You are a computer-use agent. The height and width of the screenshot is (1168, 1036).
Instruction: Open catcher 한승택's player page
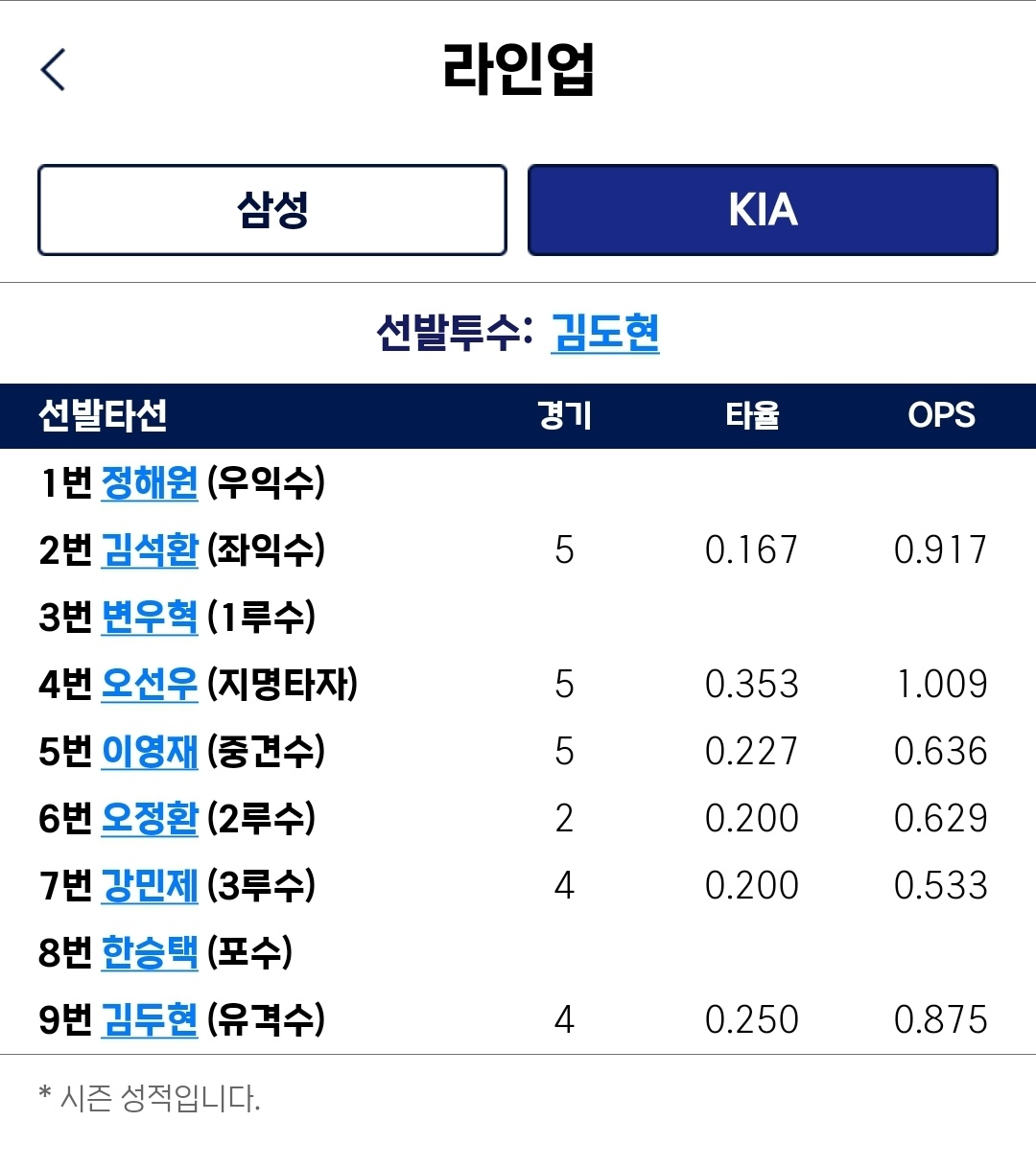[x=150, y=952]
